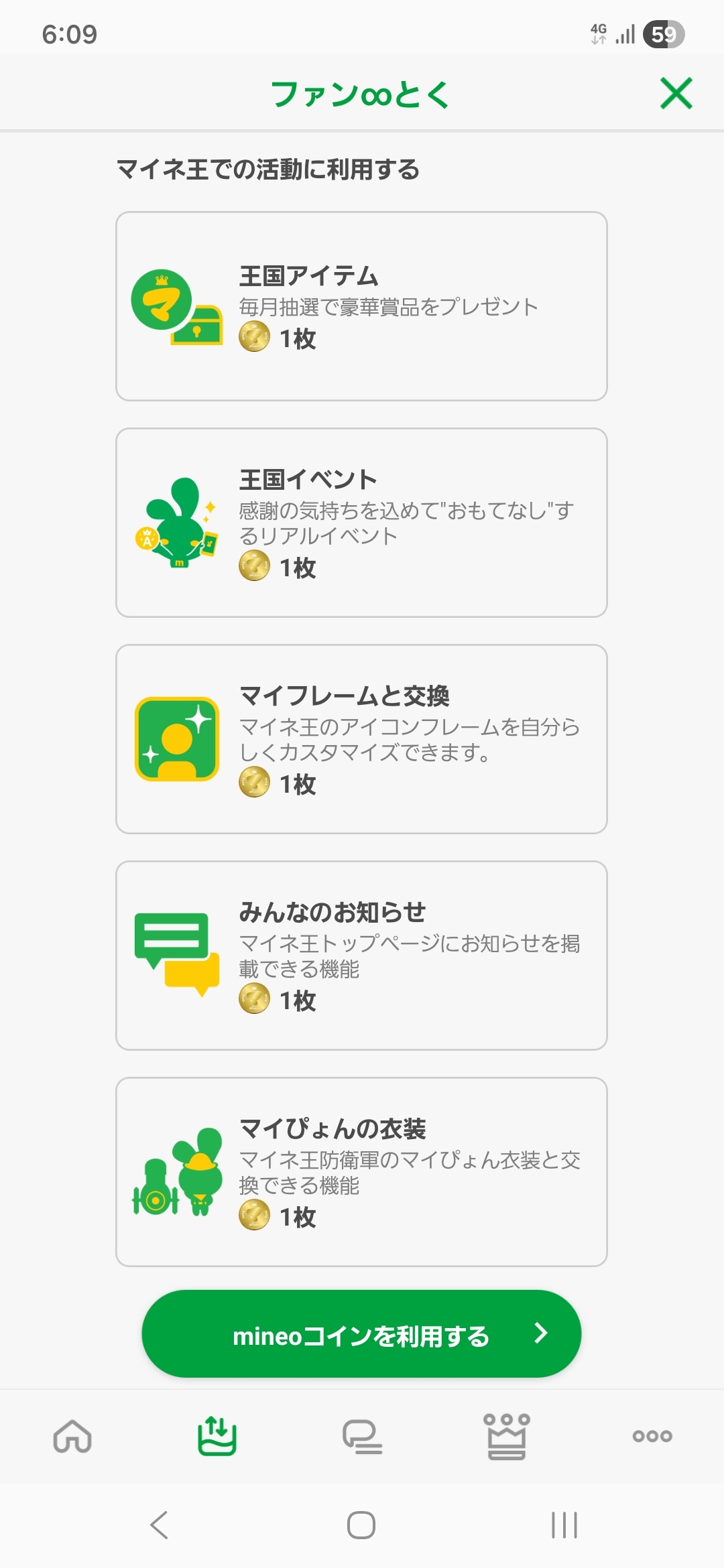Viewport: 724px width, 1568px height.
Task: Open the みんなのお知らせ card
Action: [x=361, y=956]
